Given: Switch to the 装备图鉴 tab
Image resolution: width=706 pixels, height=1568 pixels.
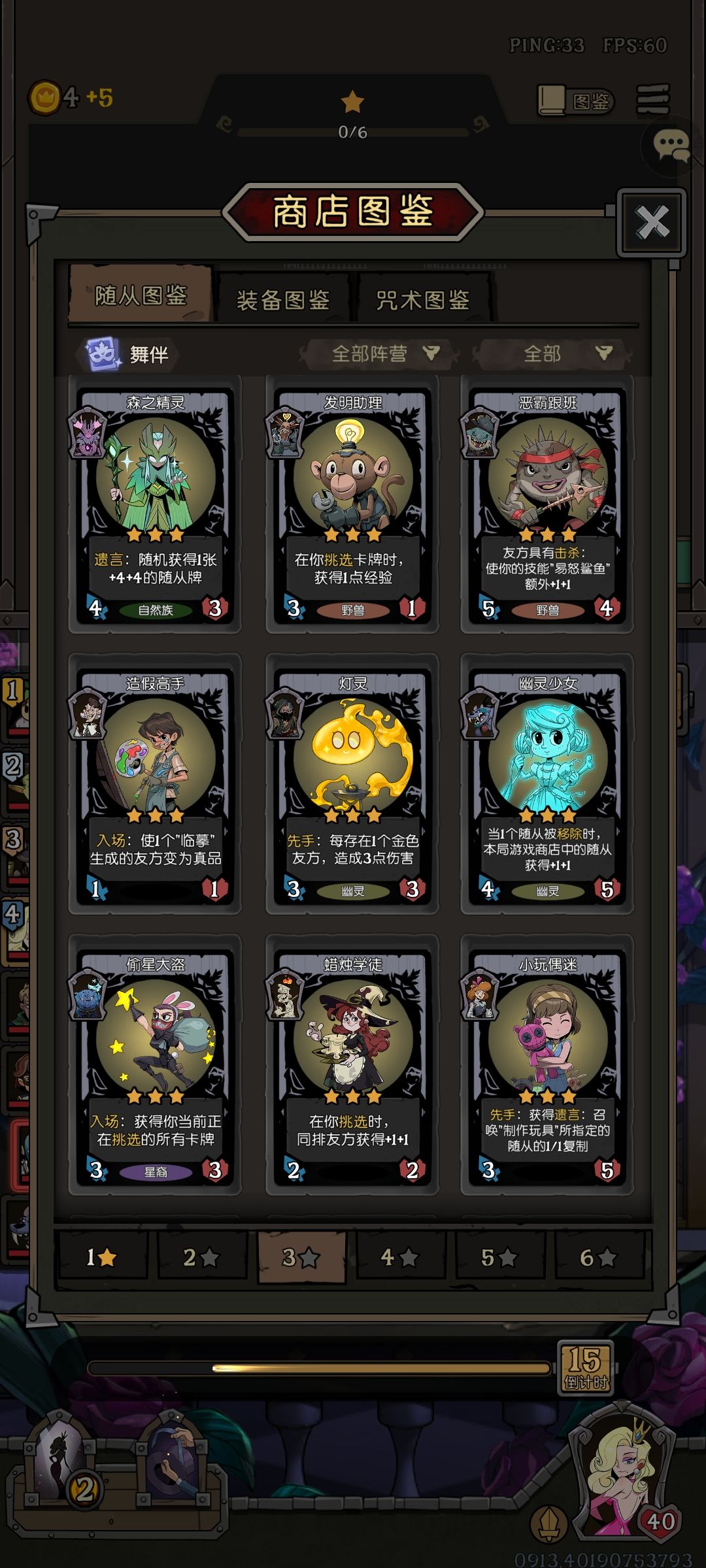Looking at the screenshot, I should click(x=283, y=299).
